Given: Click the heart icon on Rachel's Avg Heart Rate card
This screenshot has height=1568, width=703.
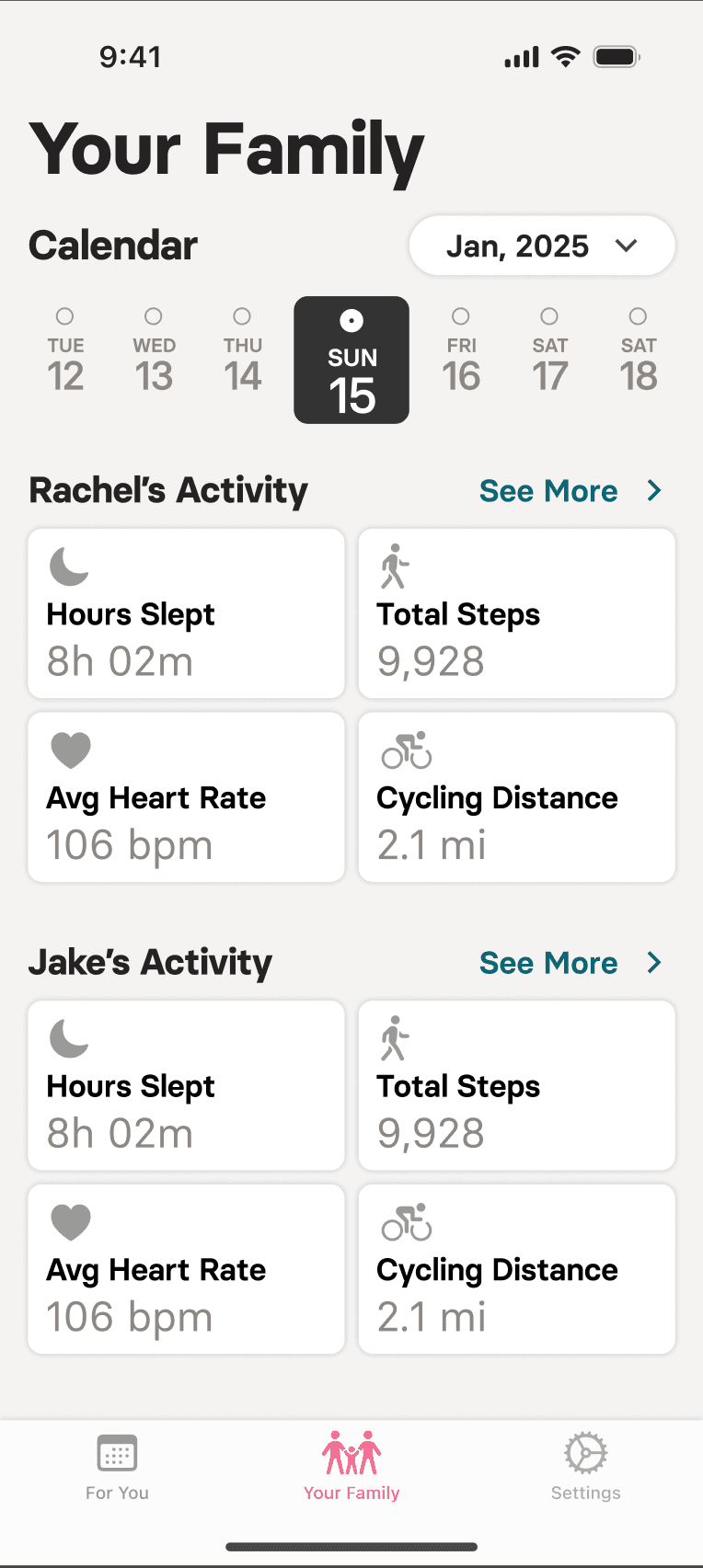Looking at the screenshot, I should tap(70, 750).
